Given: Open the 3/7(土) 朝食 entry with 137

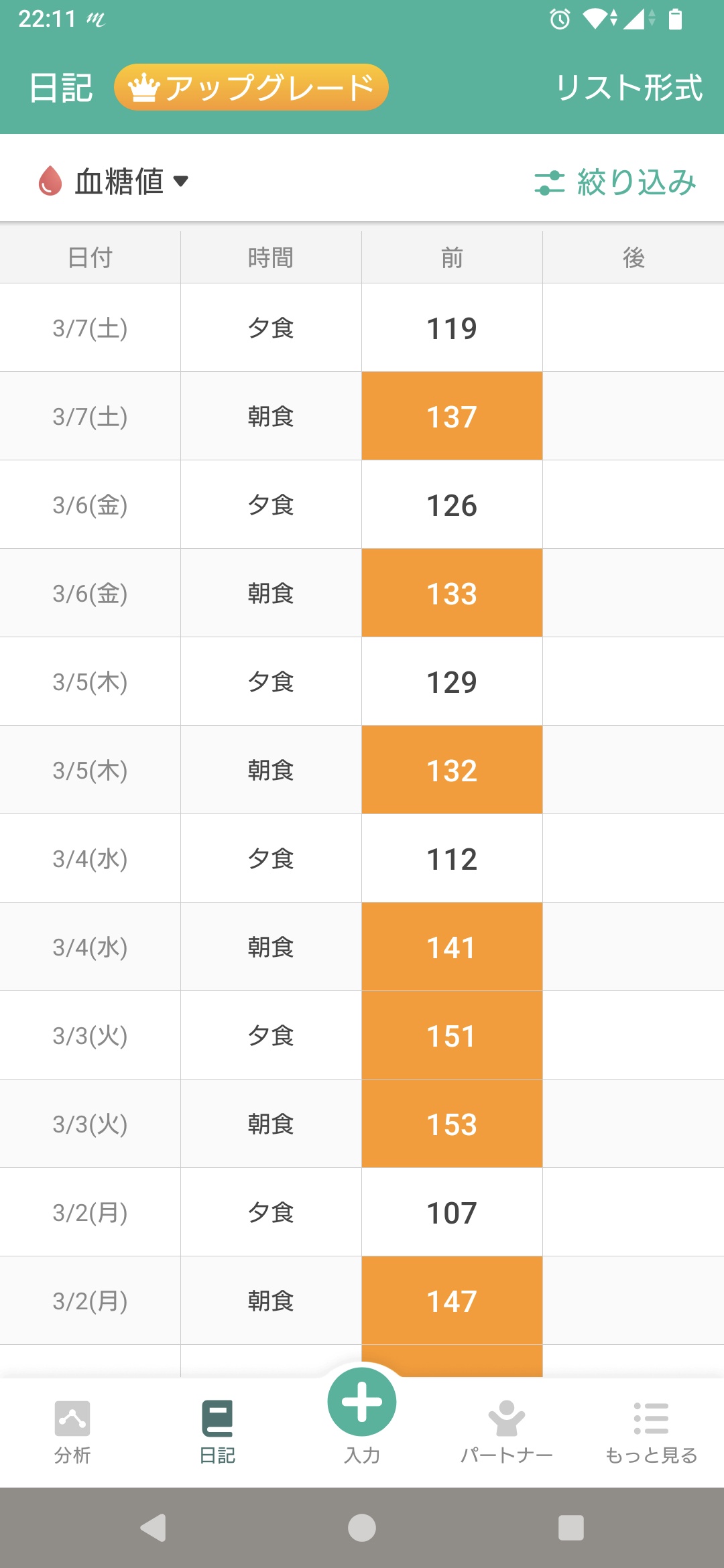Looking at the screenshot, I should (x=362, y=416).
